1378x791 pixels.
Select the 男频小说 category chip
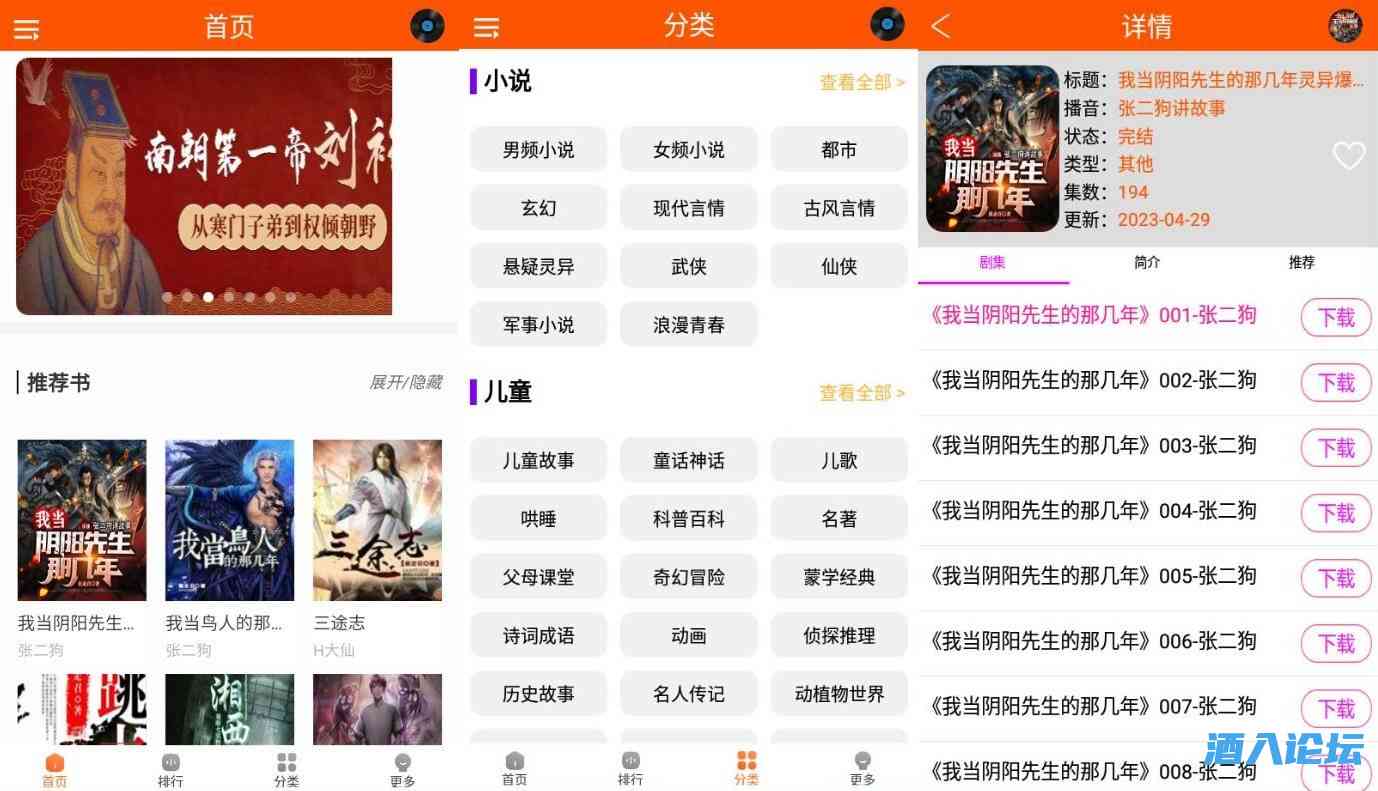pos(538,150)
